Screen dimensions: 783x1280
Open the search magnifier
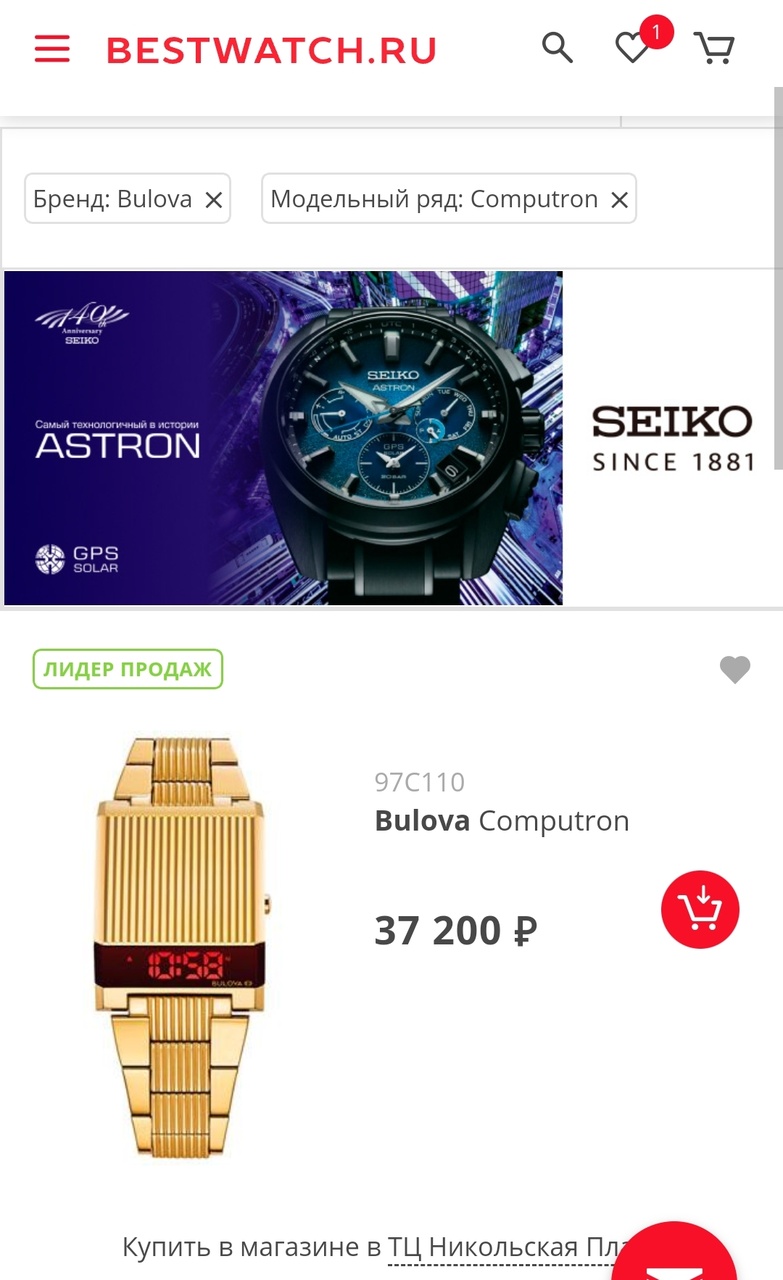(557, 47)
